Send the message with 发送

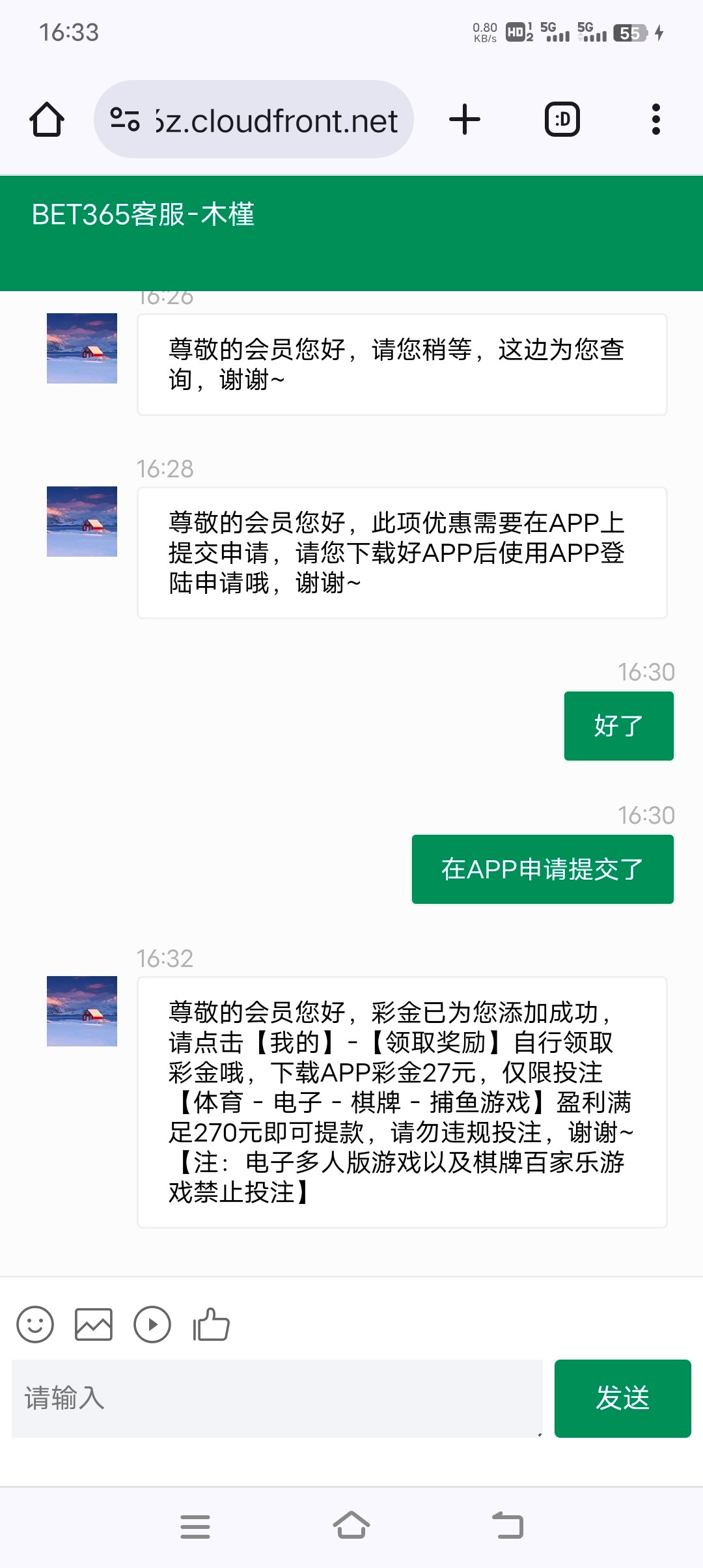point(622,1398)
